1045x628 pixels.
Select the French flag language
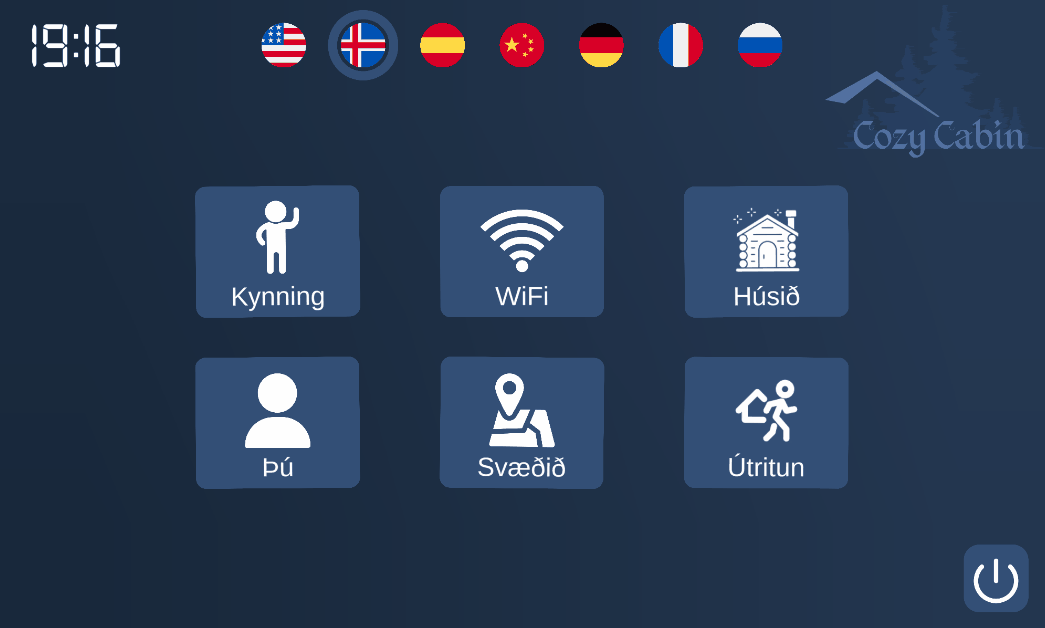tap(680, 45)
